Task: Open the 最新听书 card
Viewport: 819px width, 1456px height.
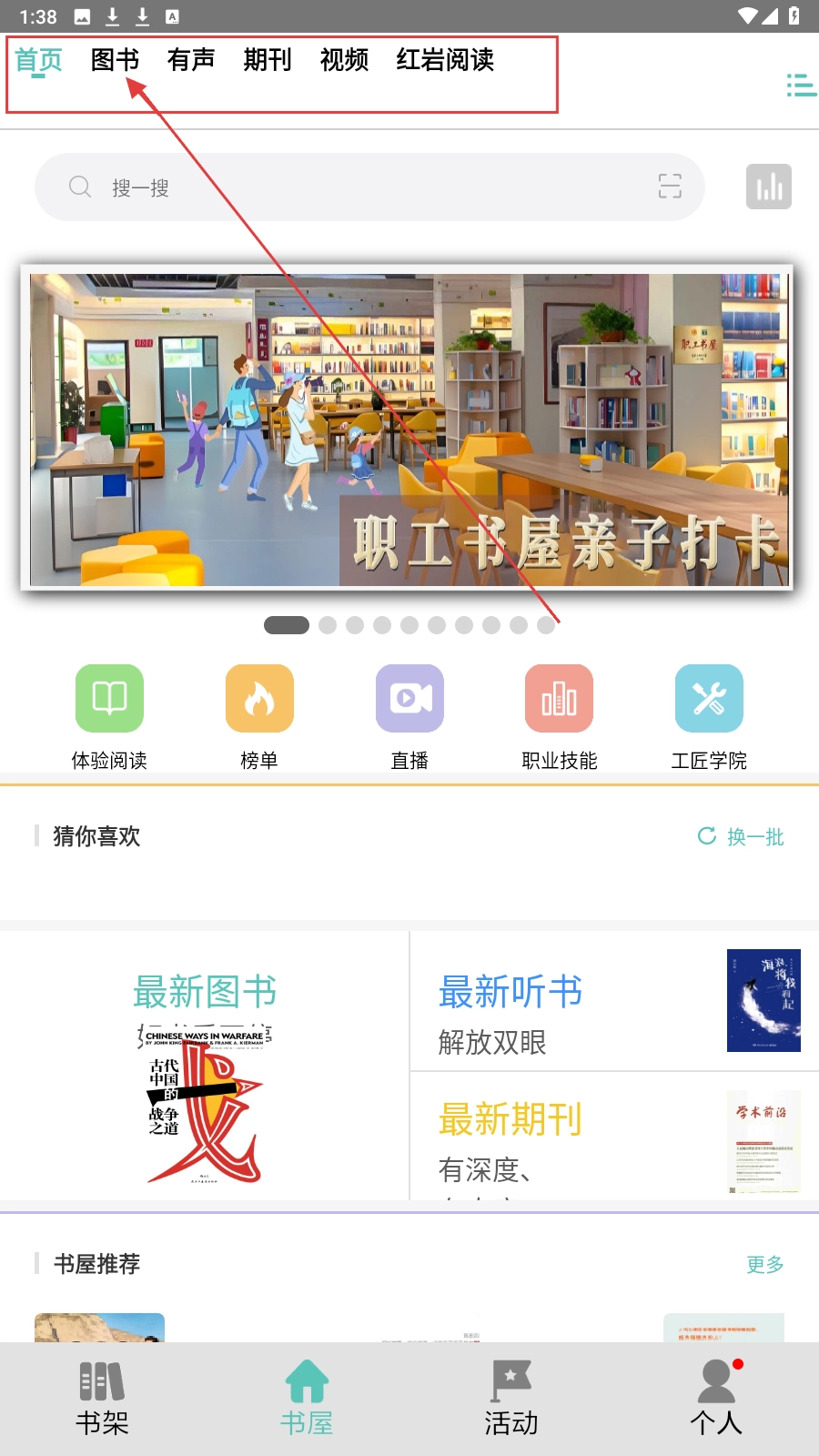Action: (x=614, y=1001)
